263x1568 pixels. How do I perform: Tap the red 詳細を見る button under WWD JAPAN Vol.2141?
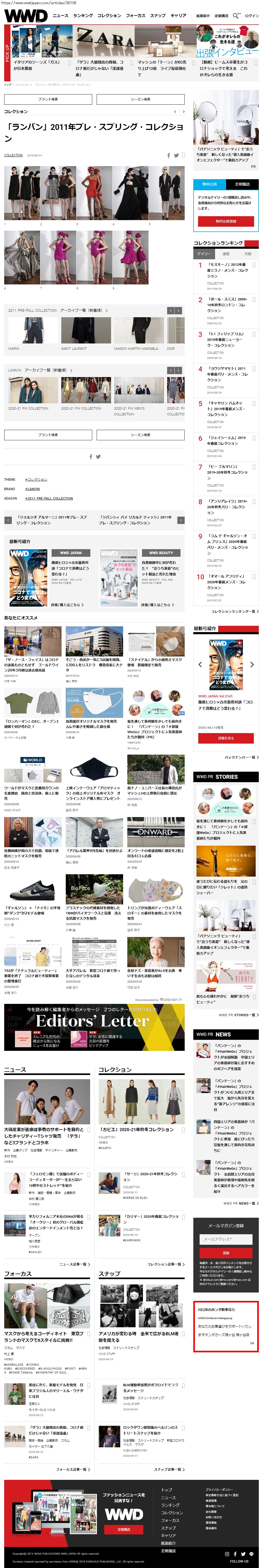(x=225, y=738)
